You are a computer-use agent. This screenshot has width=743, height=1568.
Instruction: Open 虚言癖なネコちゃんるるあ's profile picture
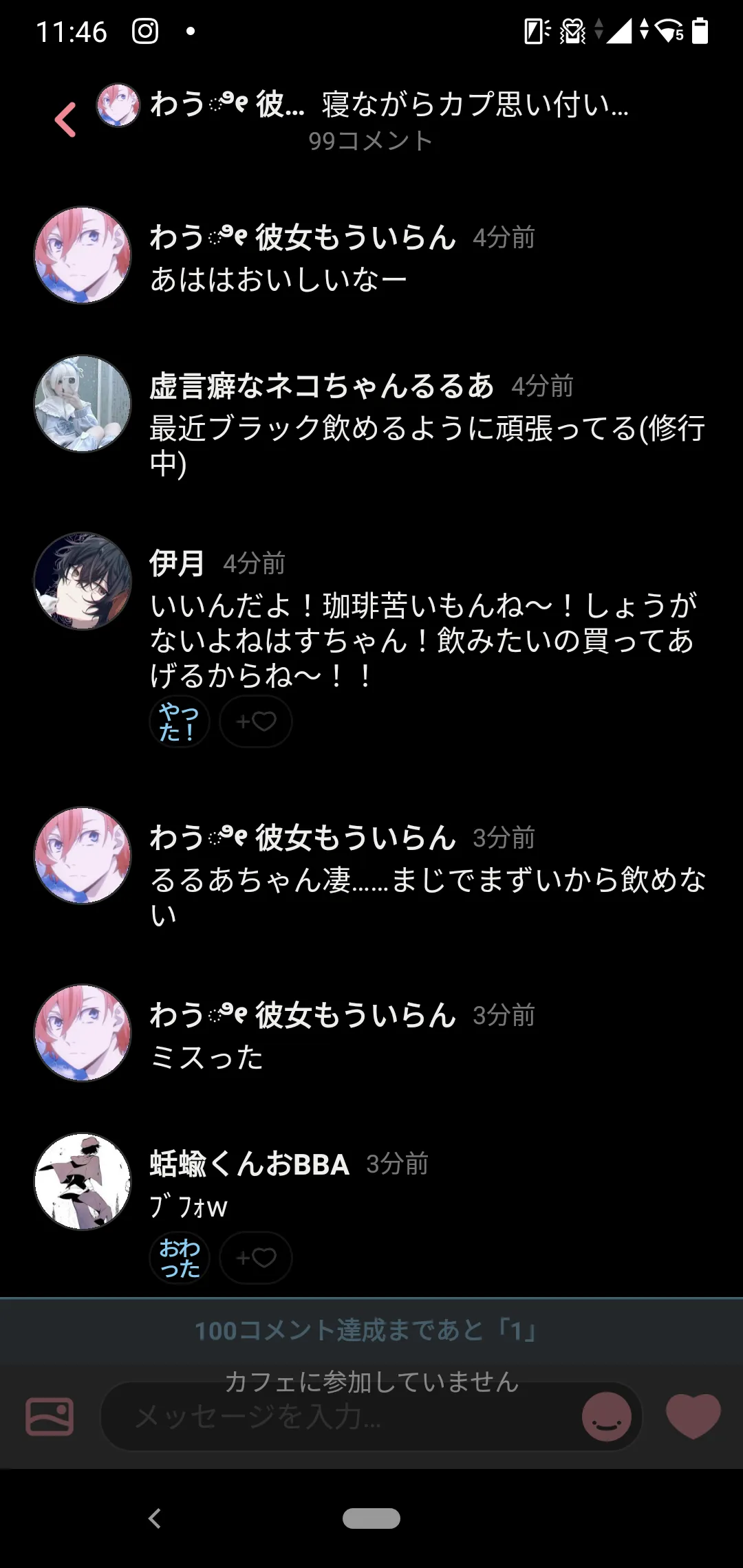click(x=83, y=404)
